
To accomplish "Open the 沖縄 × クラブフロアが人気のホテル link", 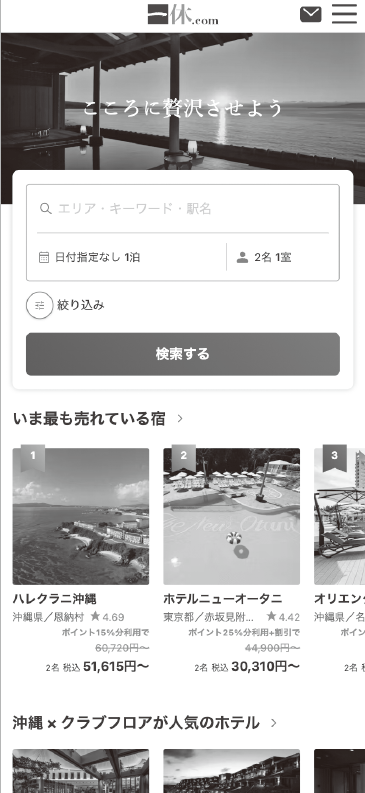I will pyautogui.click(x=145, y=723).
